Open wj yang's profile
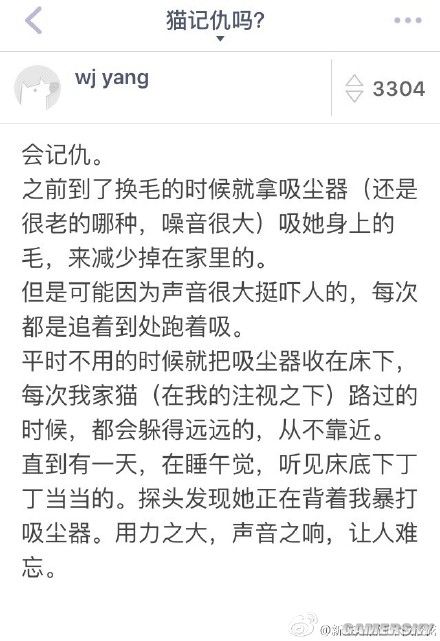The image size is (440, 641). pyautogui.click(x=112, y=78)
